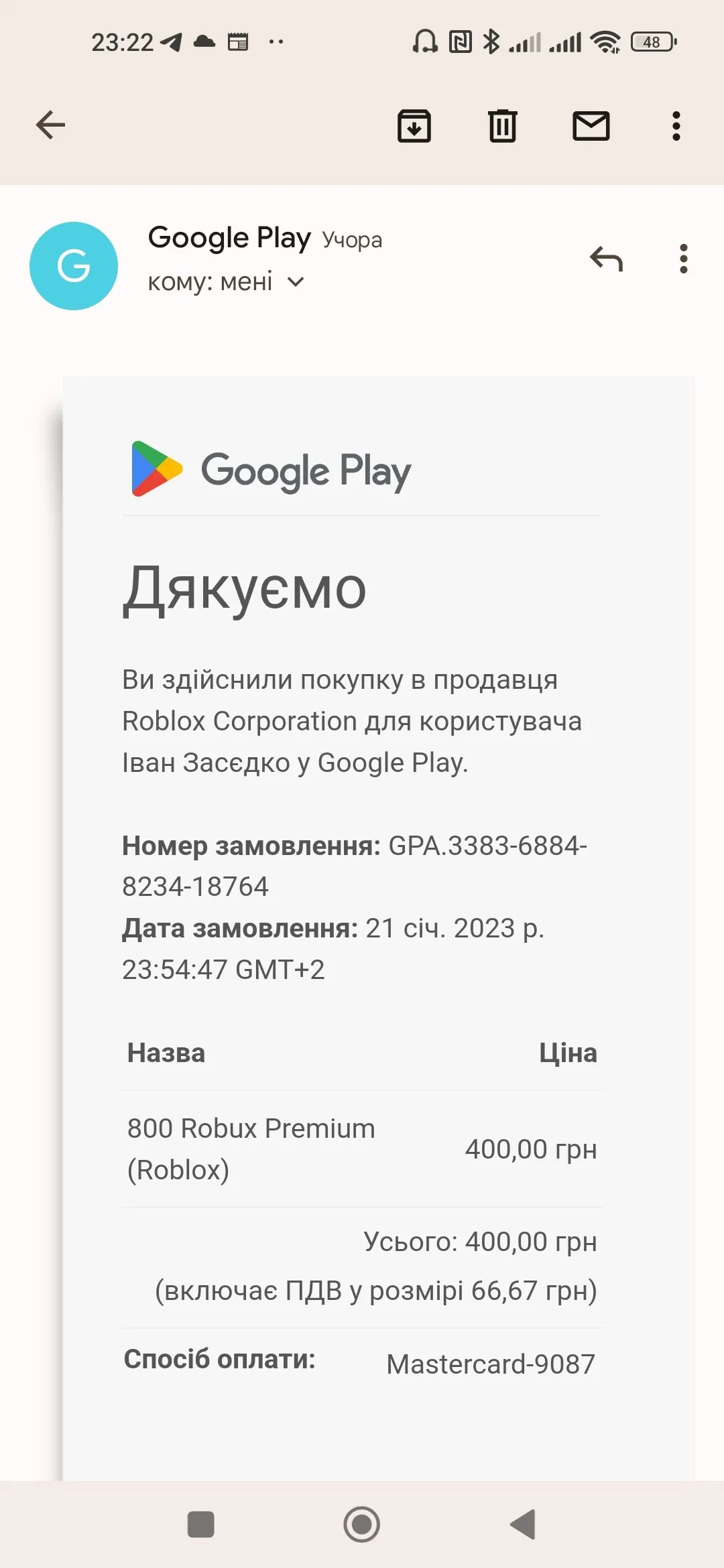Archive this Google Play email
This screenshot has width=724, height=1568.
414,125
